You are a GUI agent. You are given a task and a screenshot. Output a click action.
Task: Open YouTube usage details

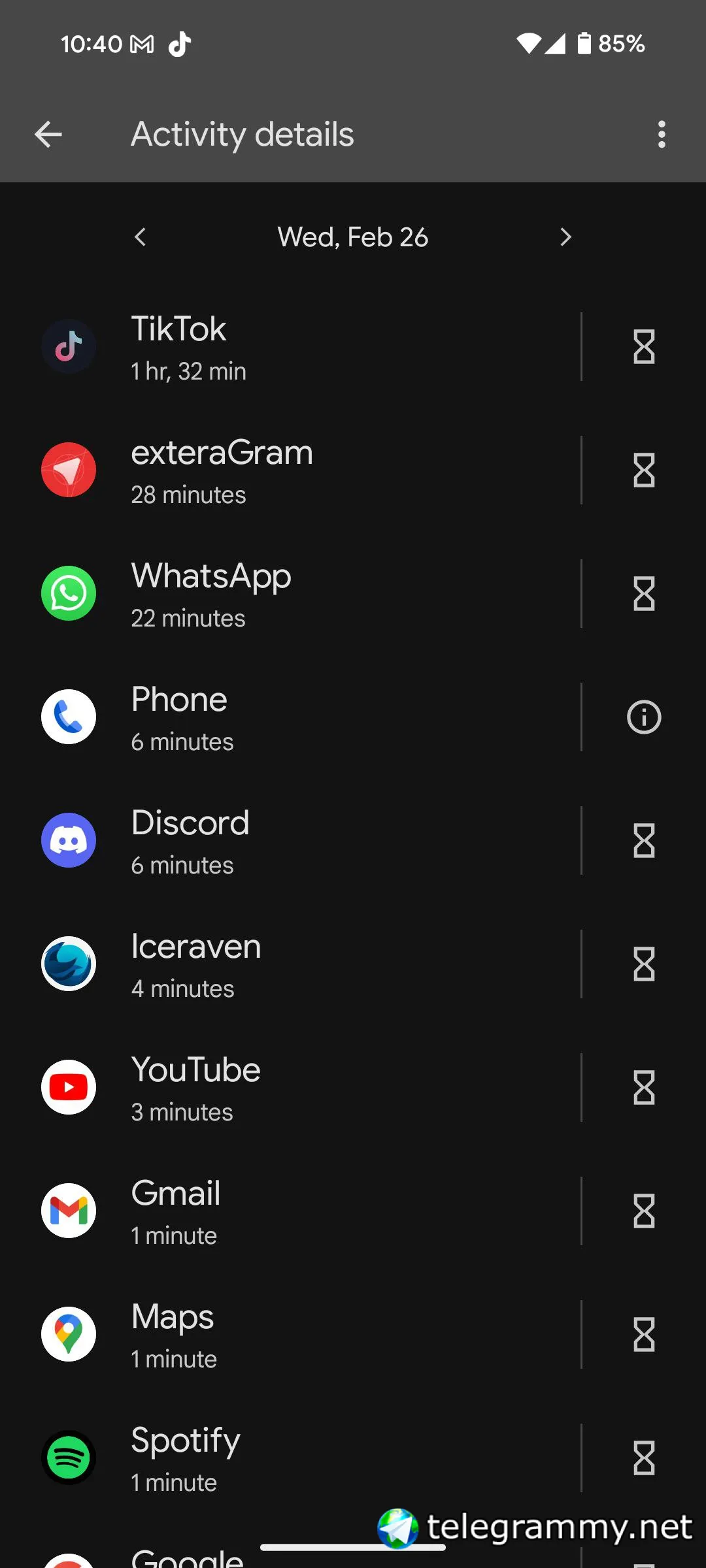294,1088
